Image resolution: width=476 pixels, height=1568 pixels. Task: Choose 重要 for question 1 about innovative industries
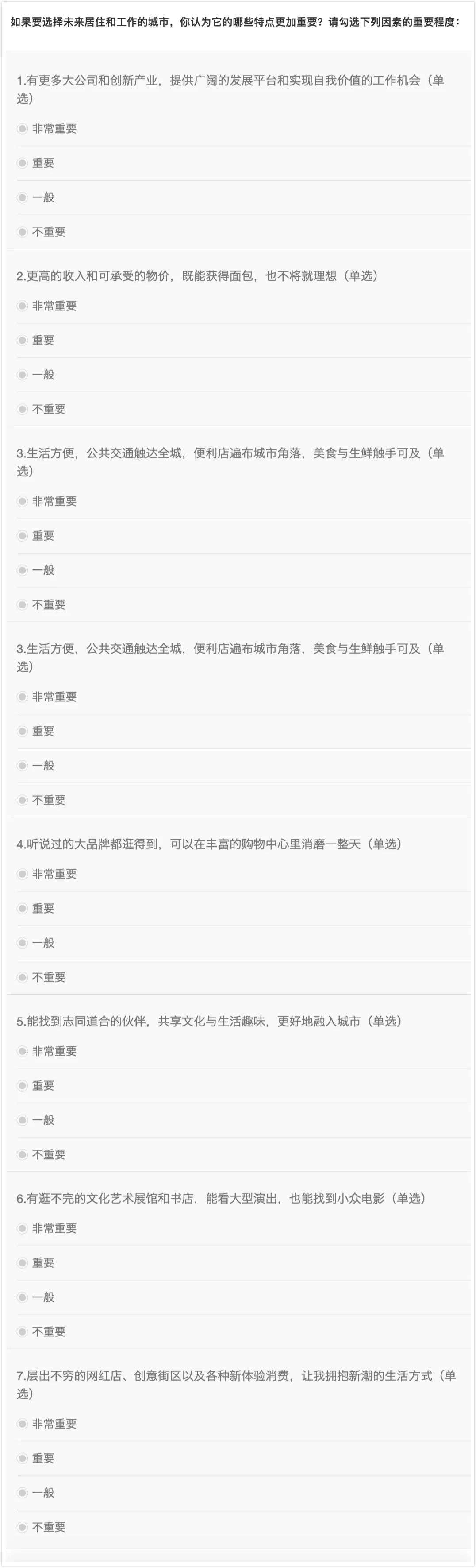pyautogui.click(x=23, y=163)
